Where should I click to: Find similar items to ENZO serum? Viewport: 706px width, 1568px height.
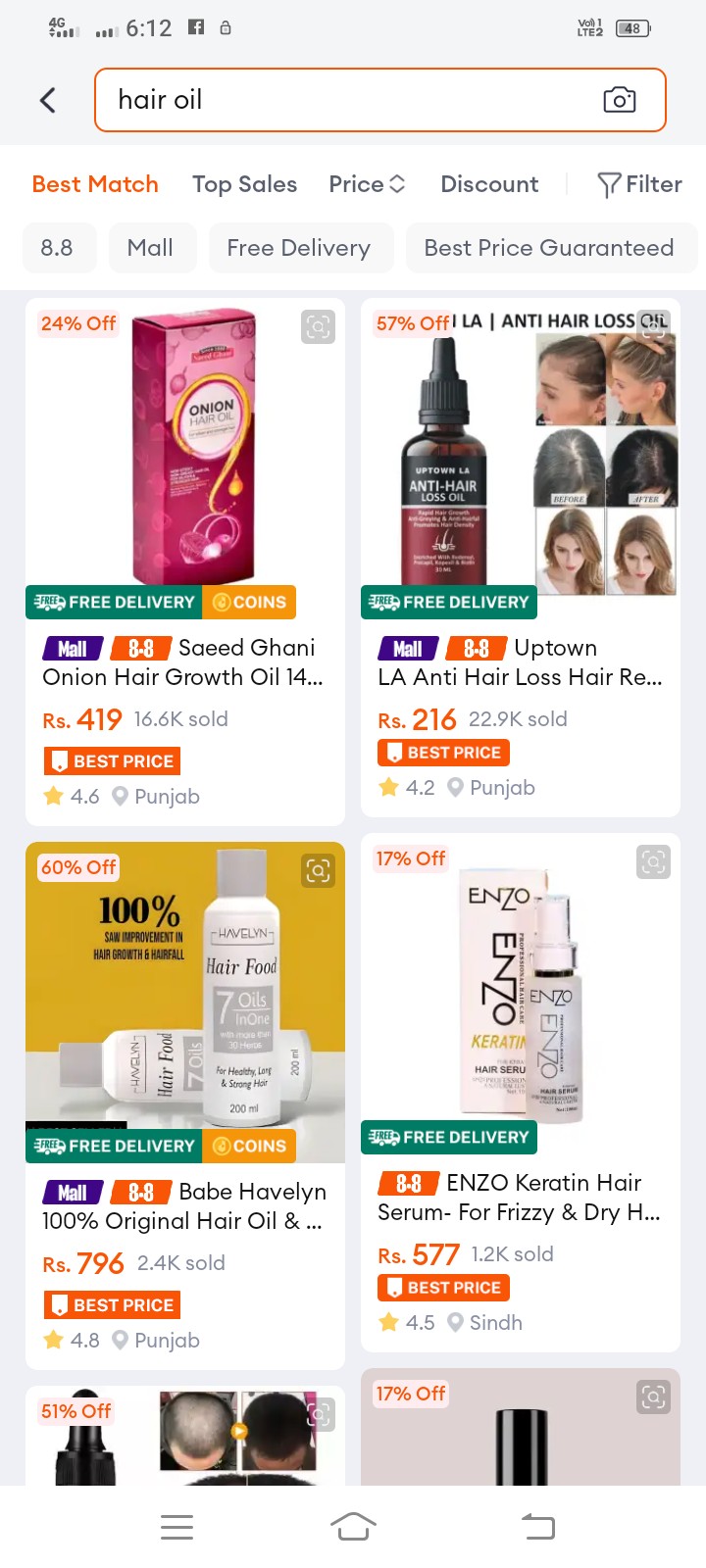pos(653,861)
